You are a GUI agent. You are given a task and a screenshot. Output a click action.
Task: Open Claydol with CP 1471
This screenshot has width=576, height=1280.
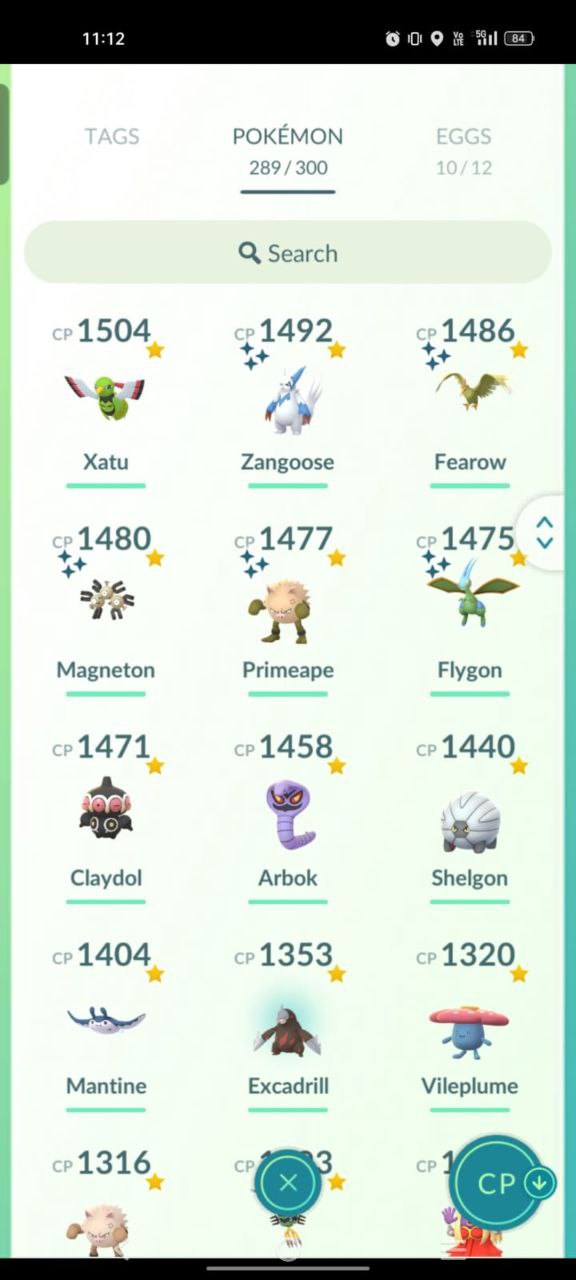[x=106, y=816]
